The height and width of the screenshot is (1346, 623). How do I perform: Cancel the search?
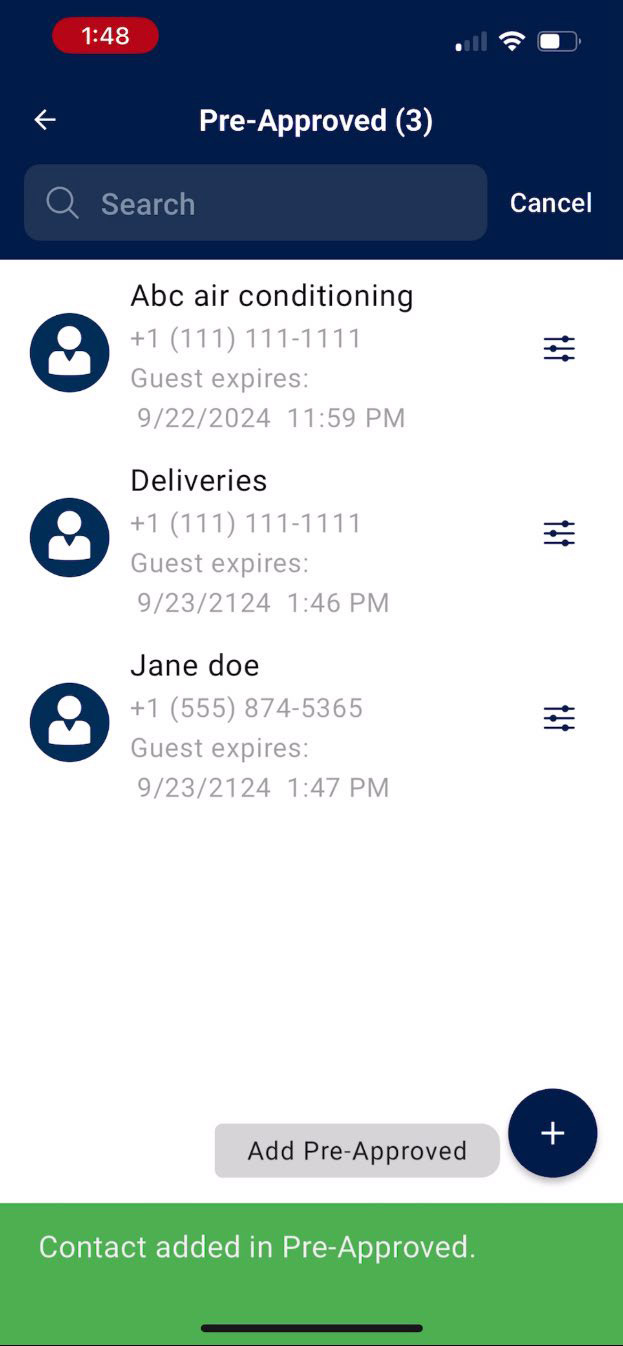pyautogui.click(x=550, y=203)
